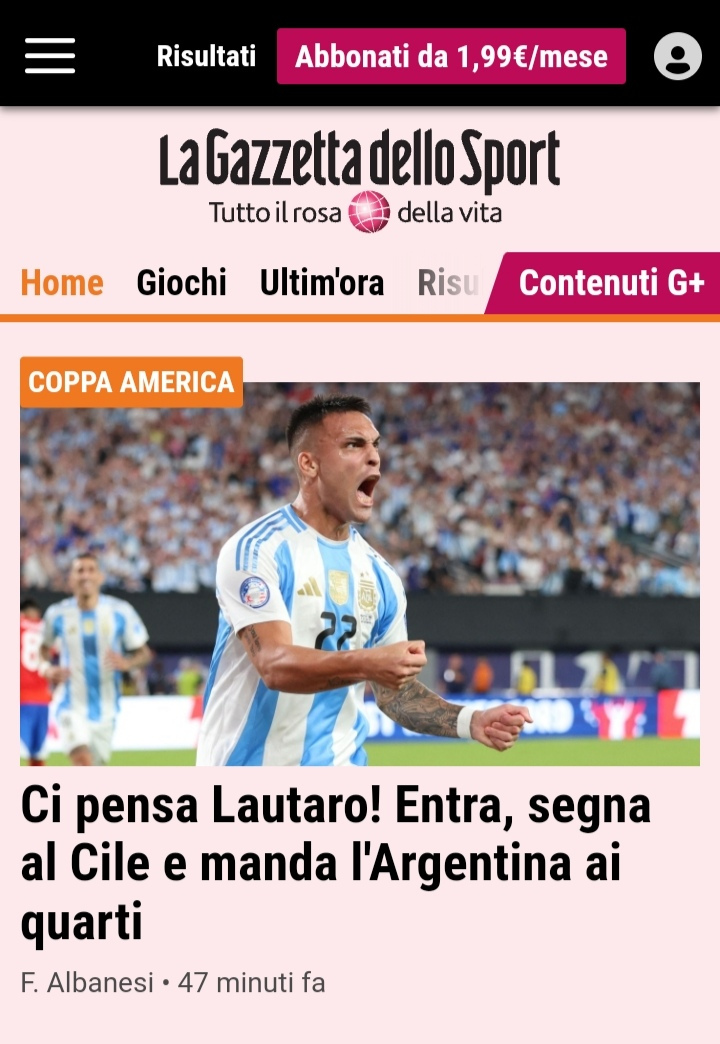The height and width of the screenshot is (1044, 720).
Task: Open the user profile icon
Action: coord(677,56)
